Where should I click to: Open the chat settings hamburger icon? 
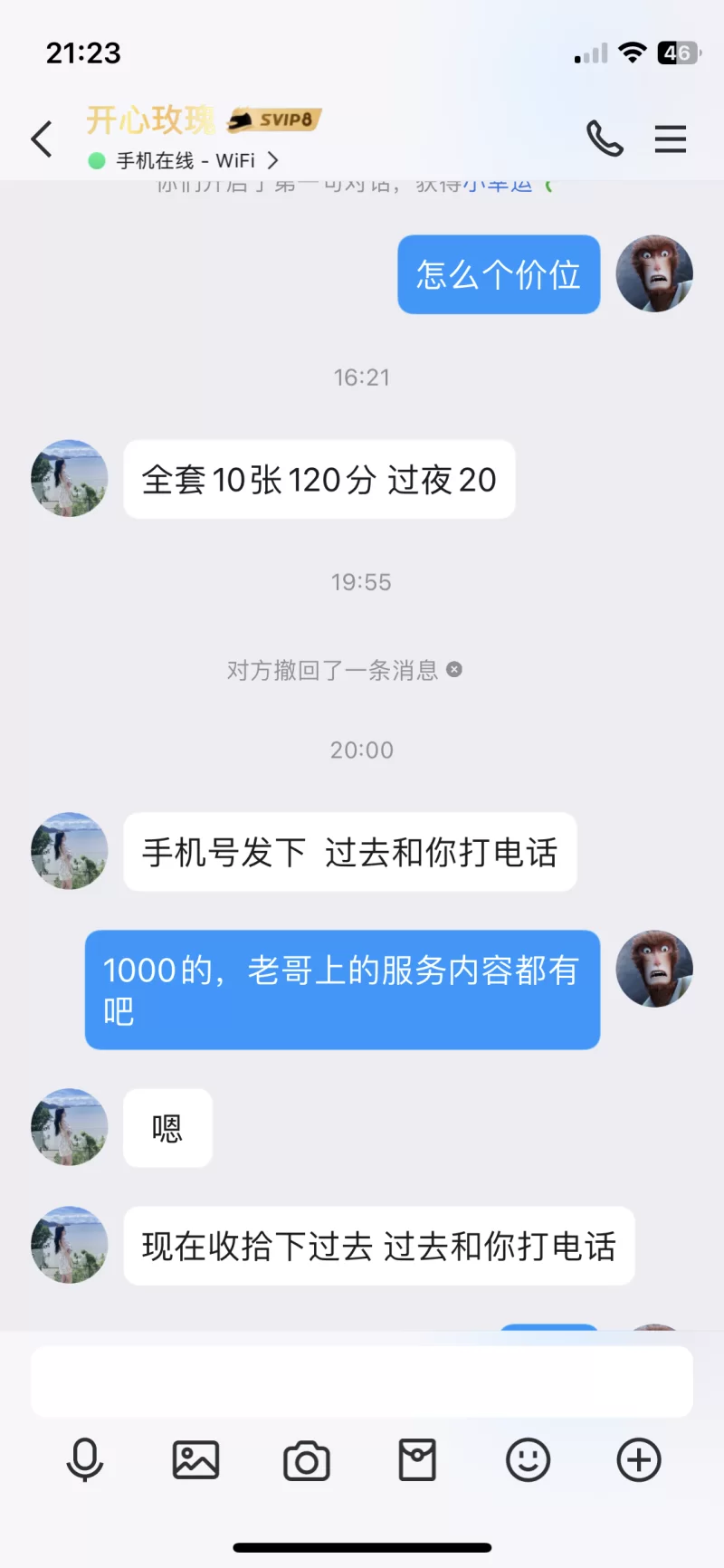pos(671,139)
